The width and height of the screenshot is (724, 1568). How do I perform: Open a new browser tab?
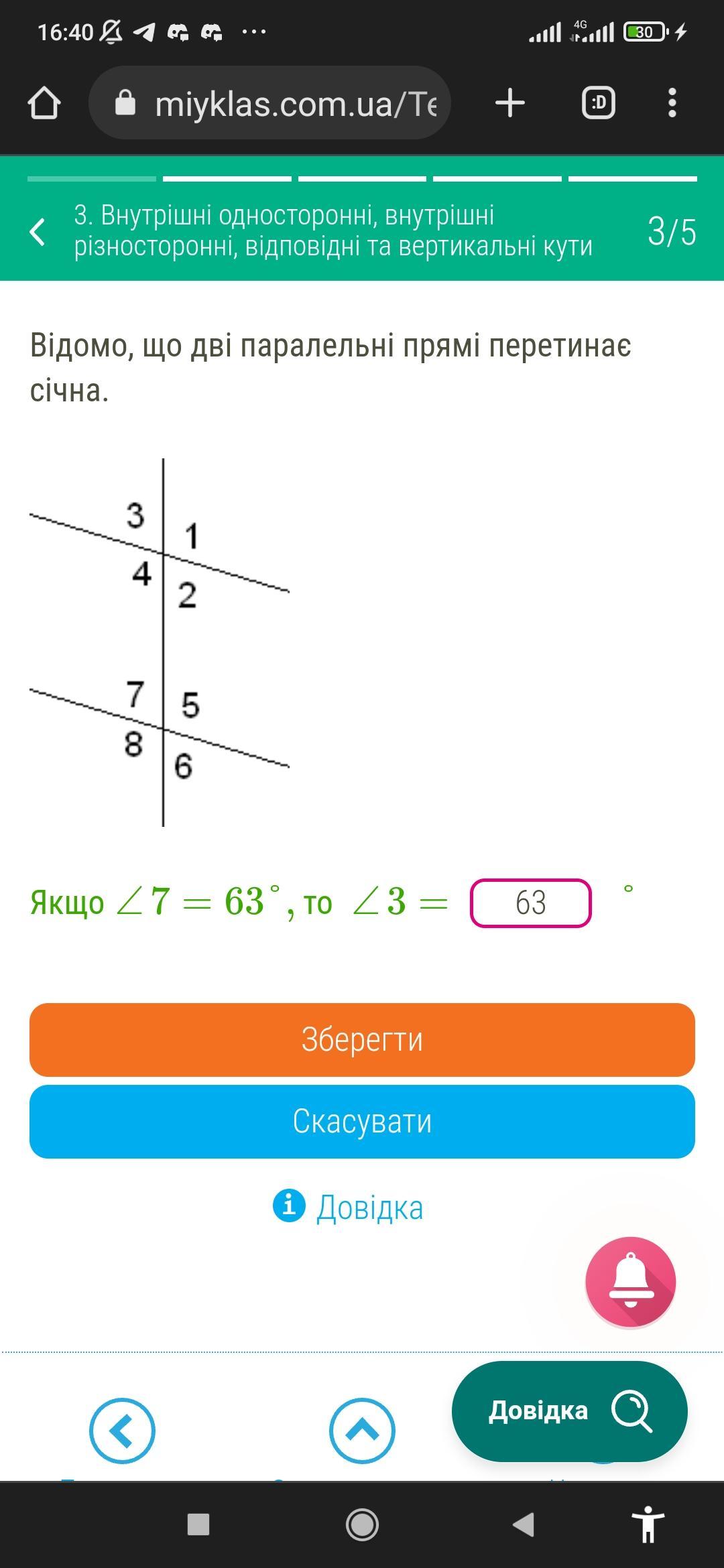[510, 103]
